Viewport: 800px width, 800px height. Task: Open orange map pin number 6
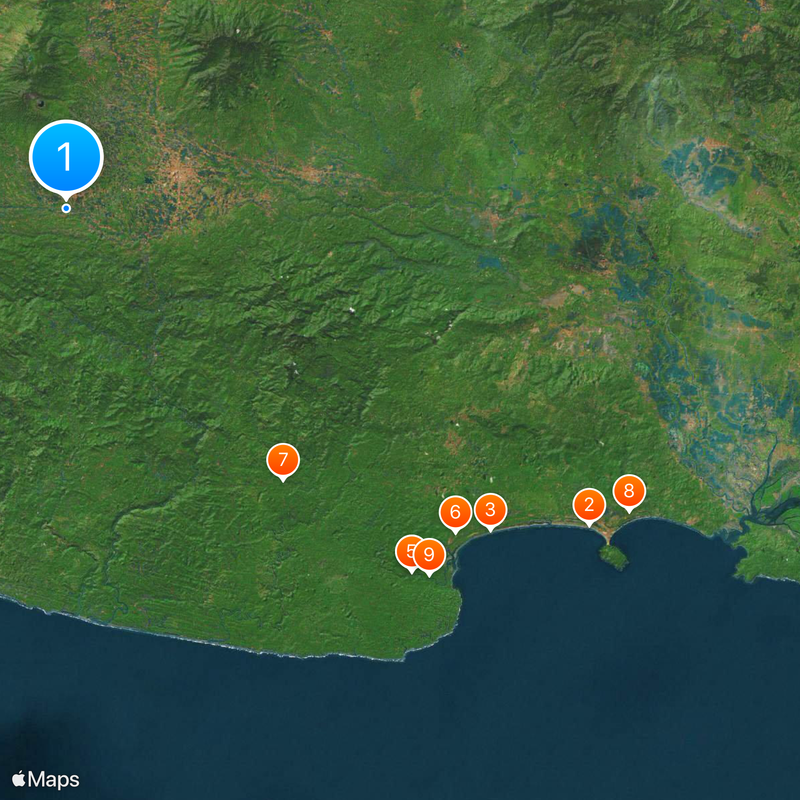click(x=455, y=512)
